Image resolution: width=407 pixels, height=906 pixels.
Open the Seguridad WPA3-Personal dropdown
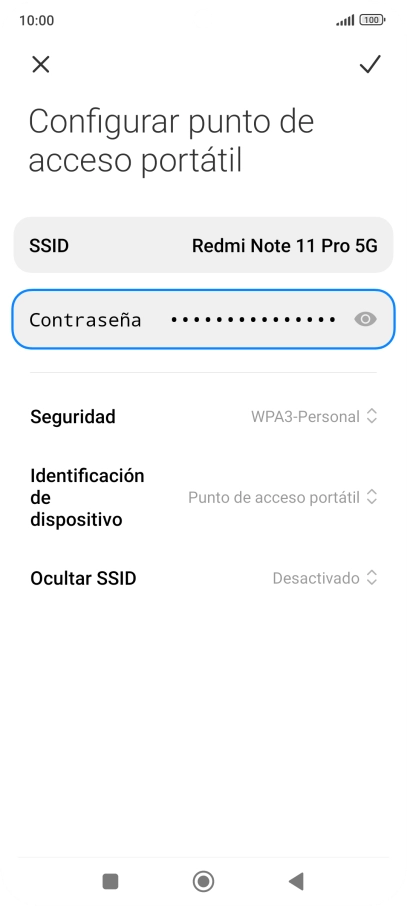point(204,417)
